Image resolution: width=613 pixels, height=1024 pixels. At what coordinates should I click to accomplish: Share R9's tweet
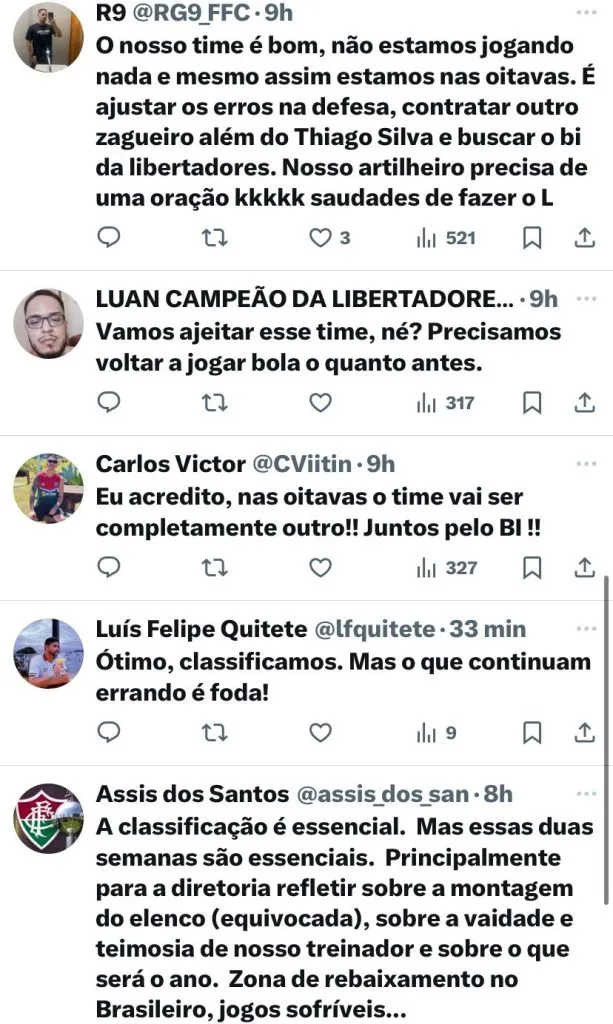pyautogui.click(x=585, y=238)
